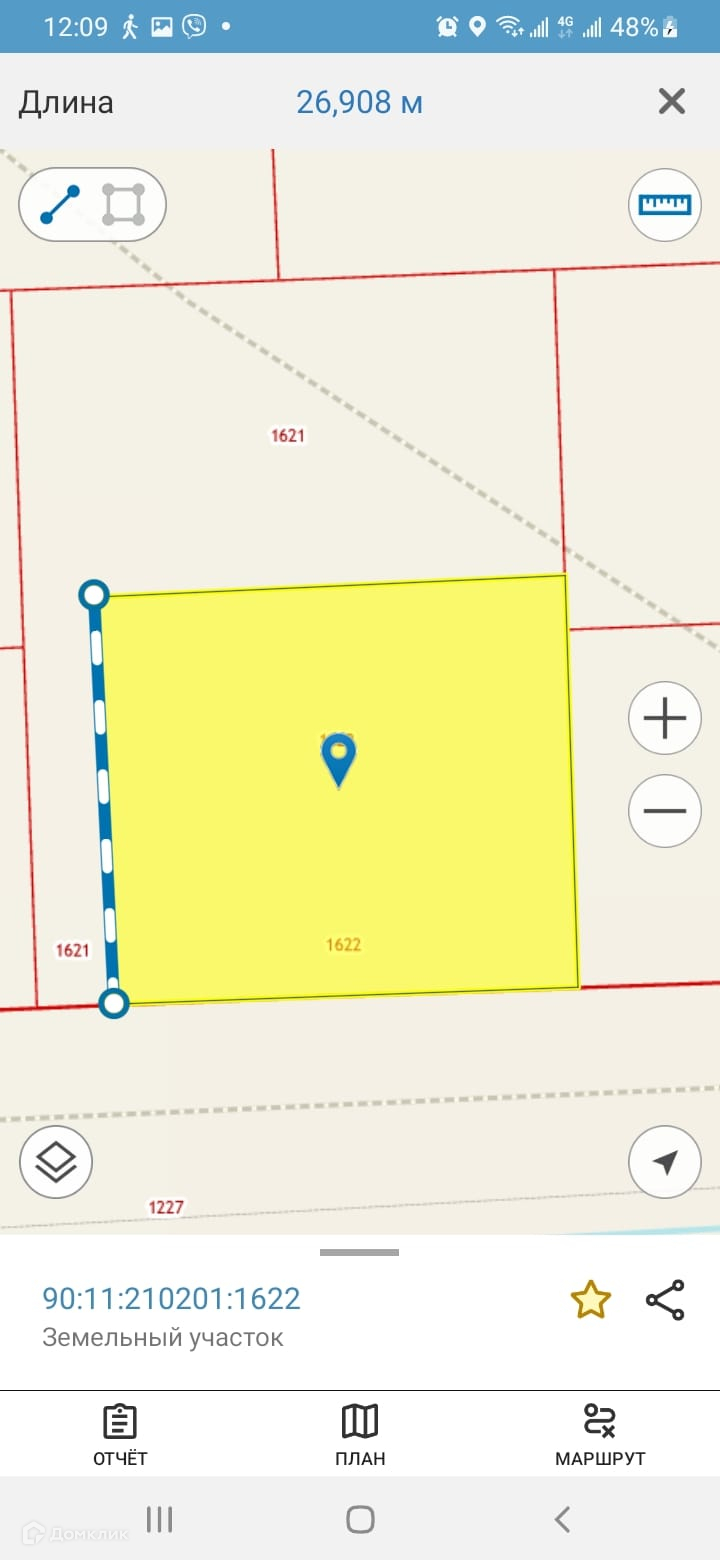Viewport: 720px width, 1560px height.
Task: Center the map on my location
Action: coord(665,1162)
